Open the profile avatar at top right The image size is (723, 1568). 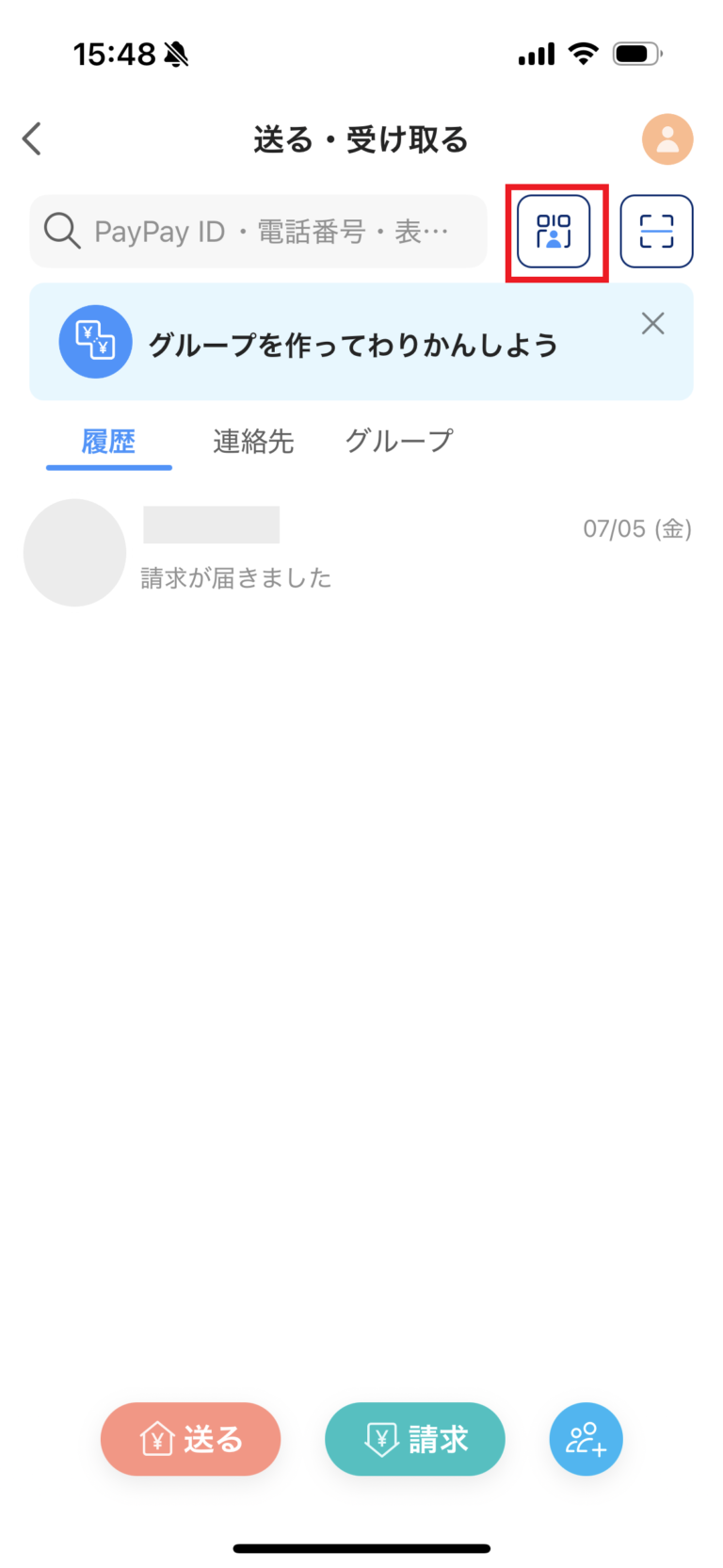click(667, 138)
